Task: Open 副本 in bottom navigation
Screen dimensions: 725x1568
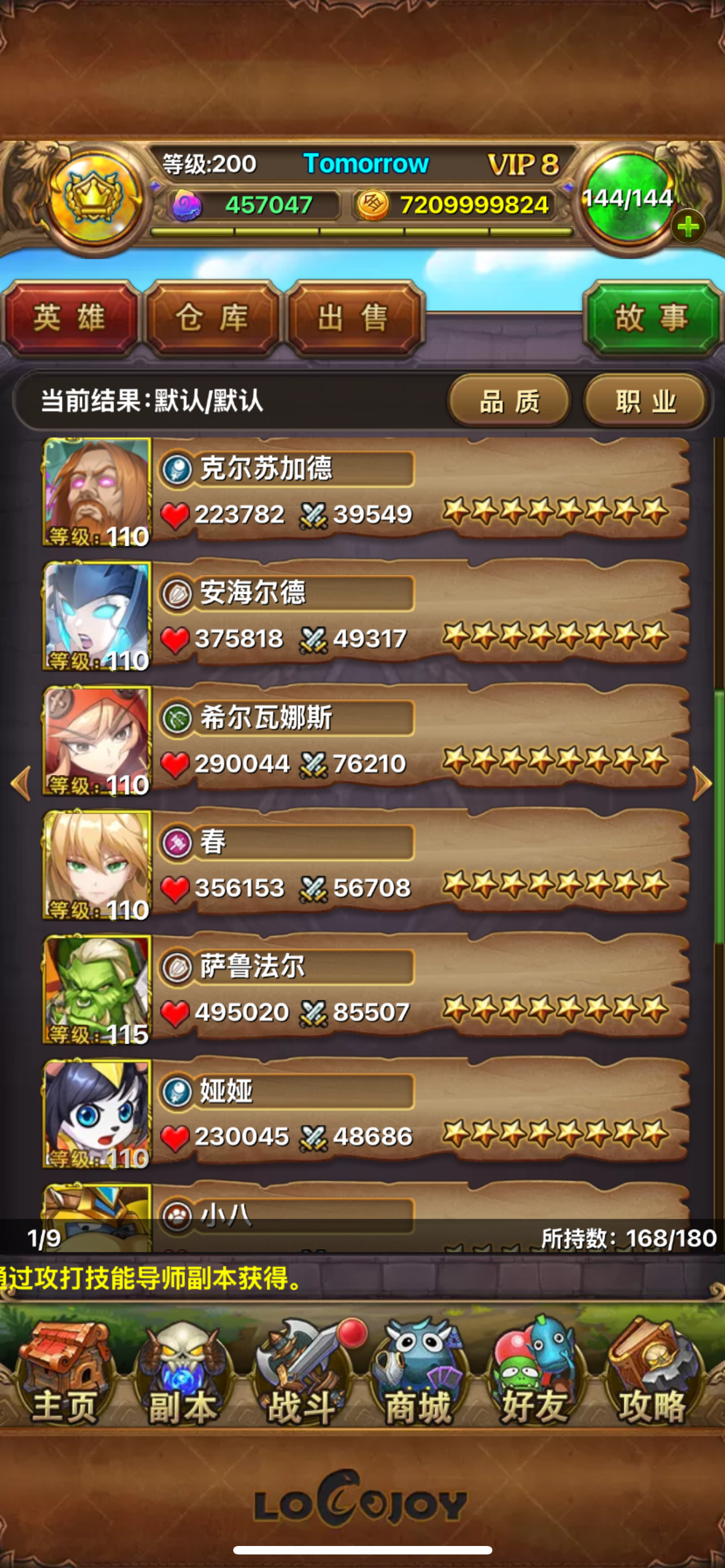Action: [x=182, y=1377]
